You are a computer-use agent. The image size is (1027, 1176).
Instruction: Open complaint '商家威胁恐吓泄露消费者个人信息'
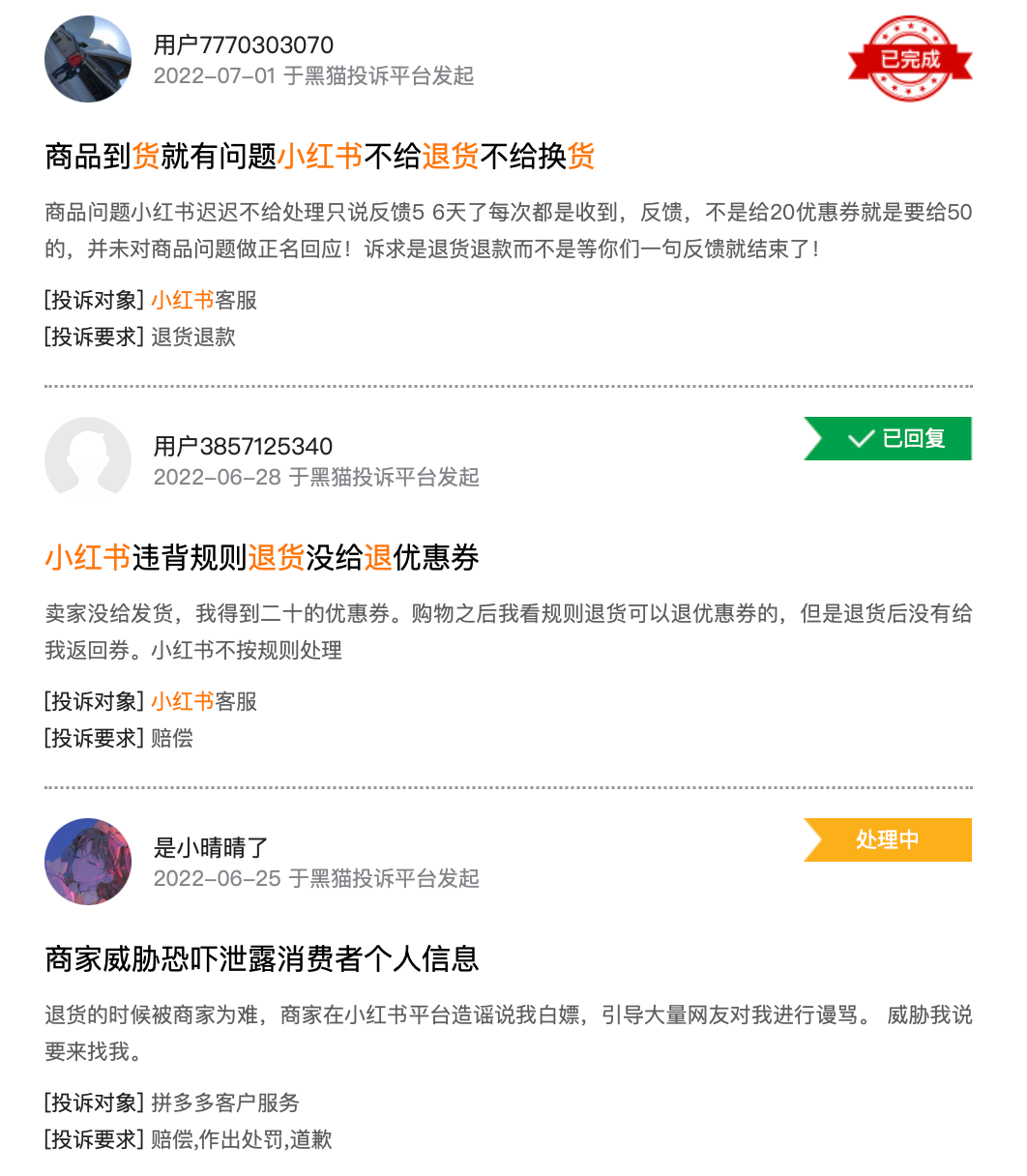(262, 958)
